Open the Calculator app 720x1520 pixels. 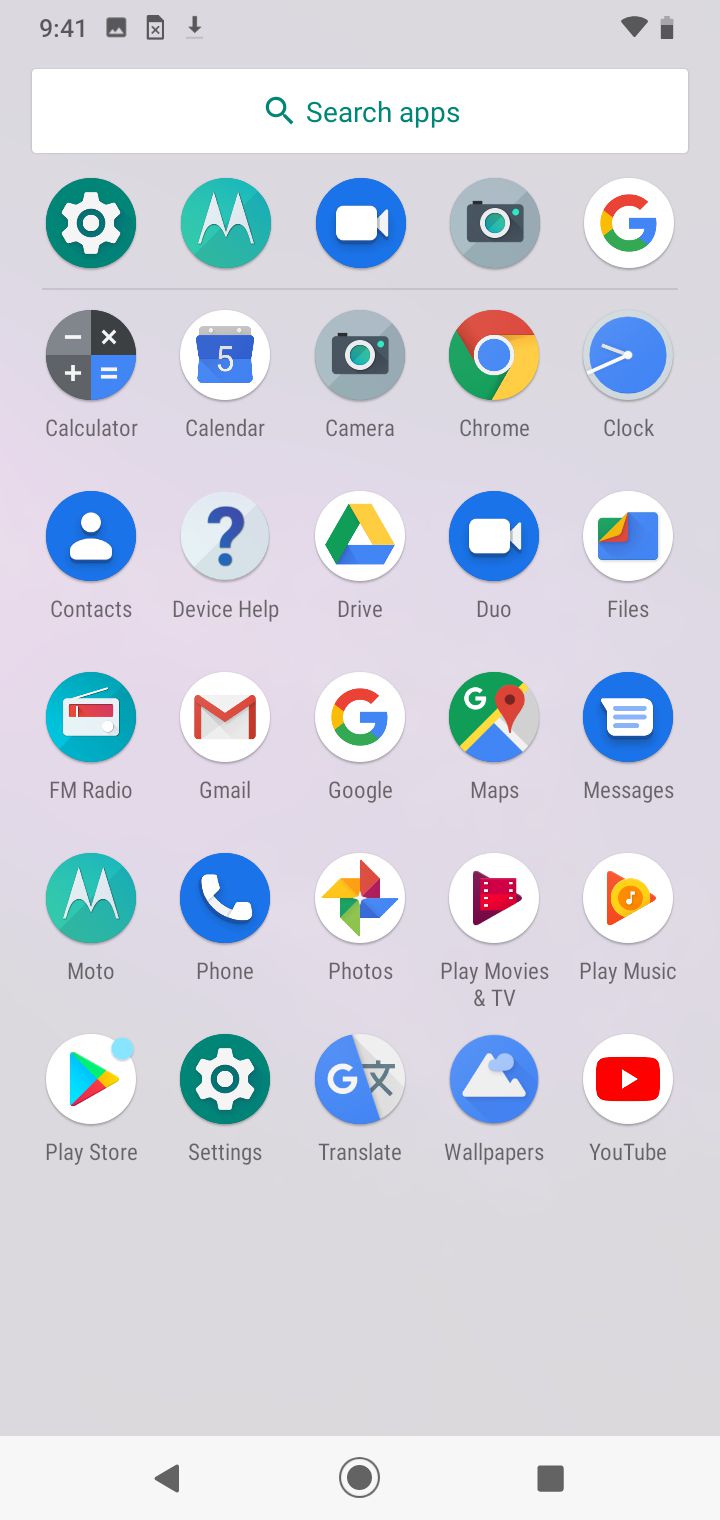91,356
